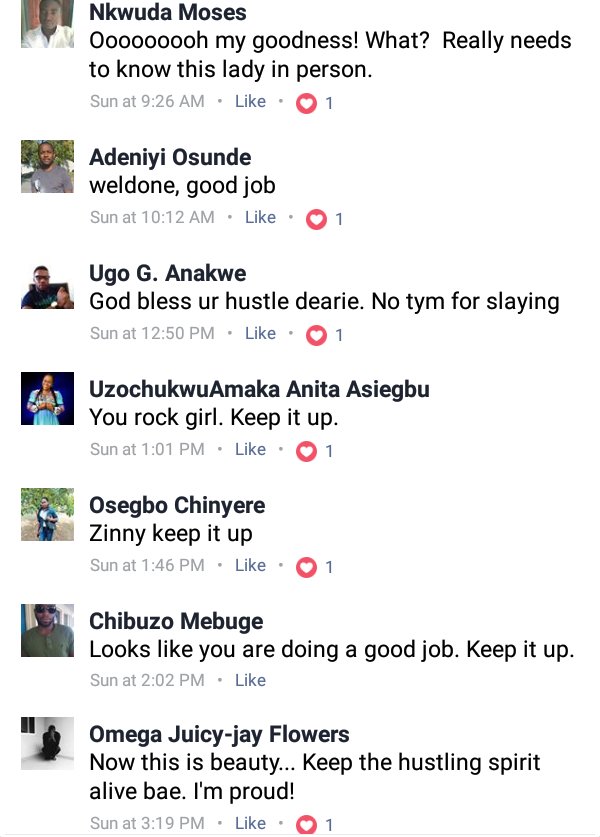Viewport: 600px width, 837px height.
Task: Like Ugo G. Anakwe's comment
Action: [260, 333]
